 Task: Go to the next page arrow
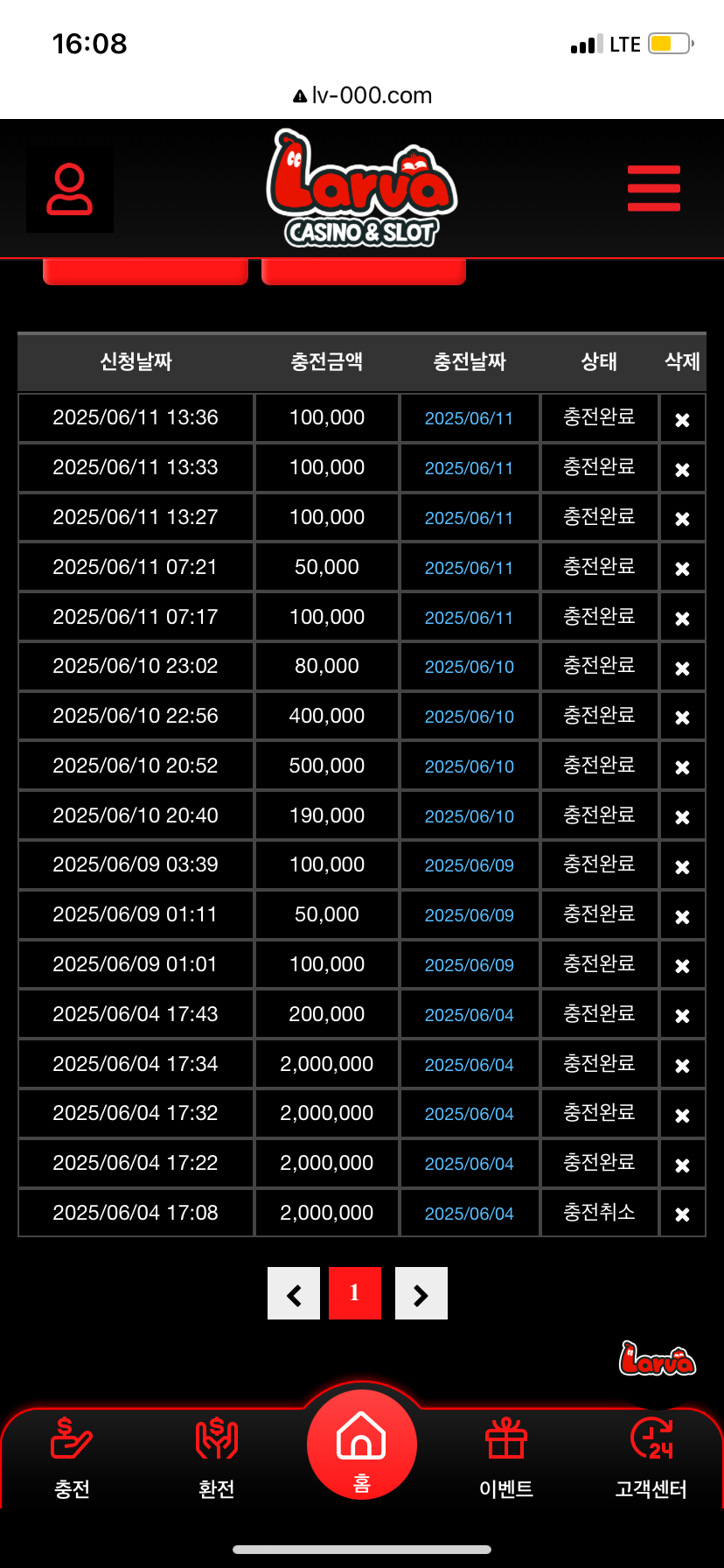click(421, 1293)
